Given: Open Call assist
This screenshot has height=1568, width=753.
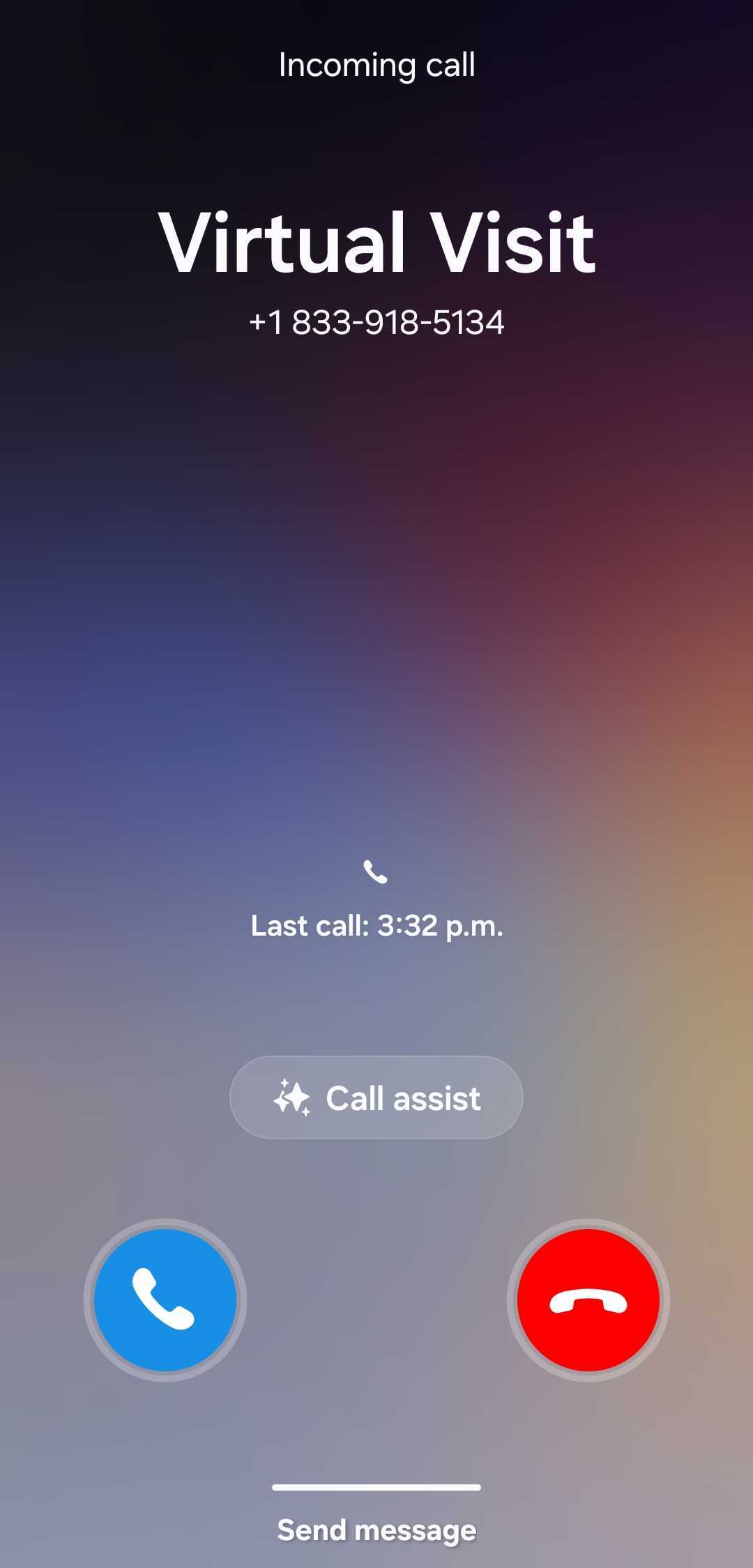Looking at the screenshot, I should [x=376, y=1097].
